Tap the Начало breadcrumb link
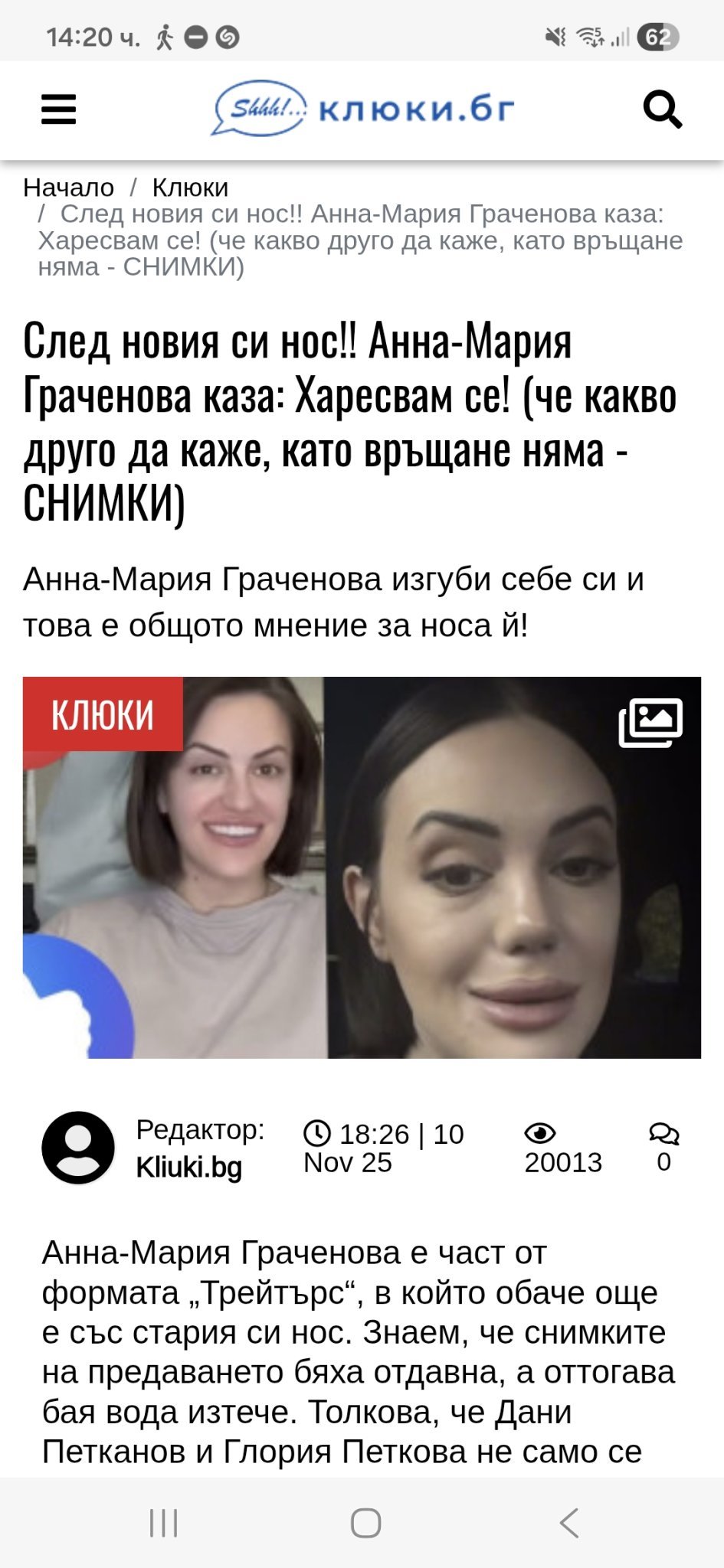 tap(68, 188)
